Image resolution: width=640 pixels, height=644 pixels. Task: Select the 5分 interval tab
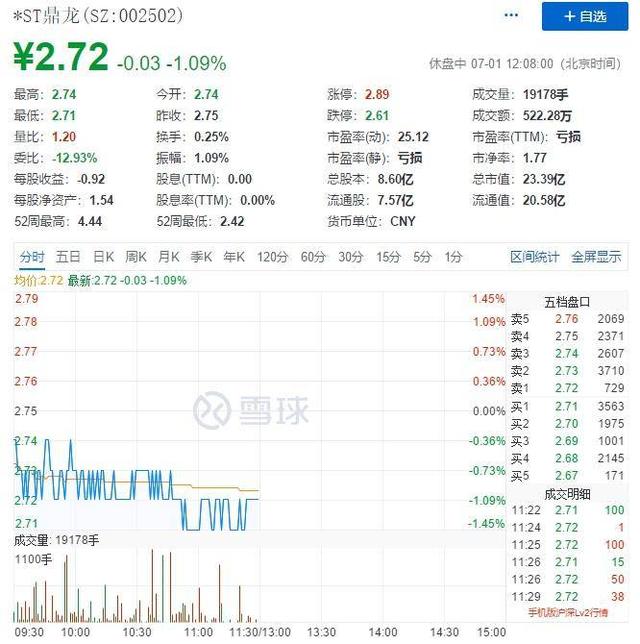point(423,257)
